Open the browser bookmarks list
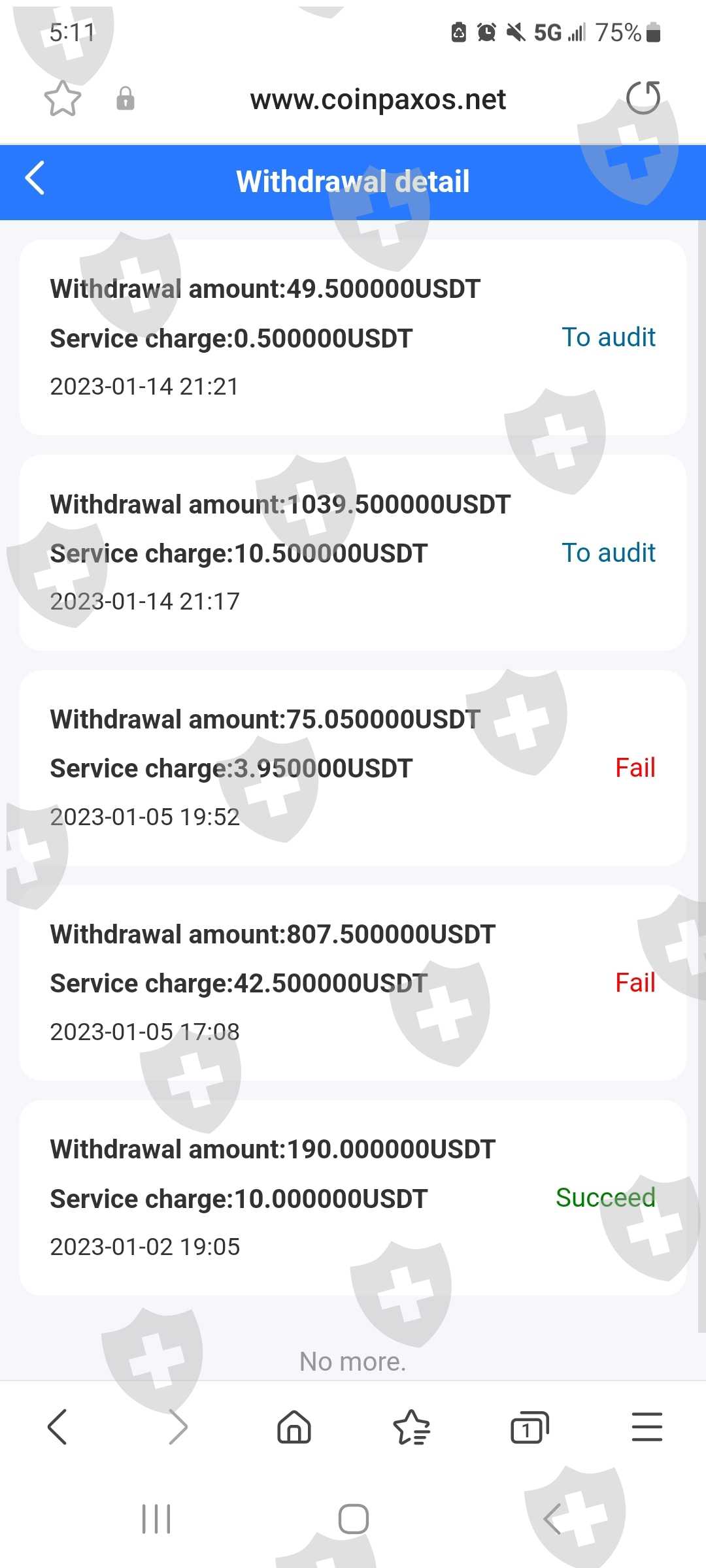The width and height of the screenshot is (706, 1568). [411, 1427]
